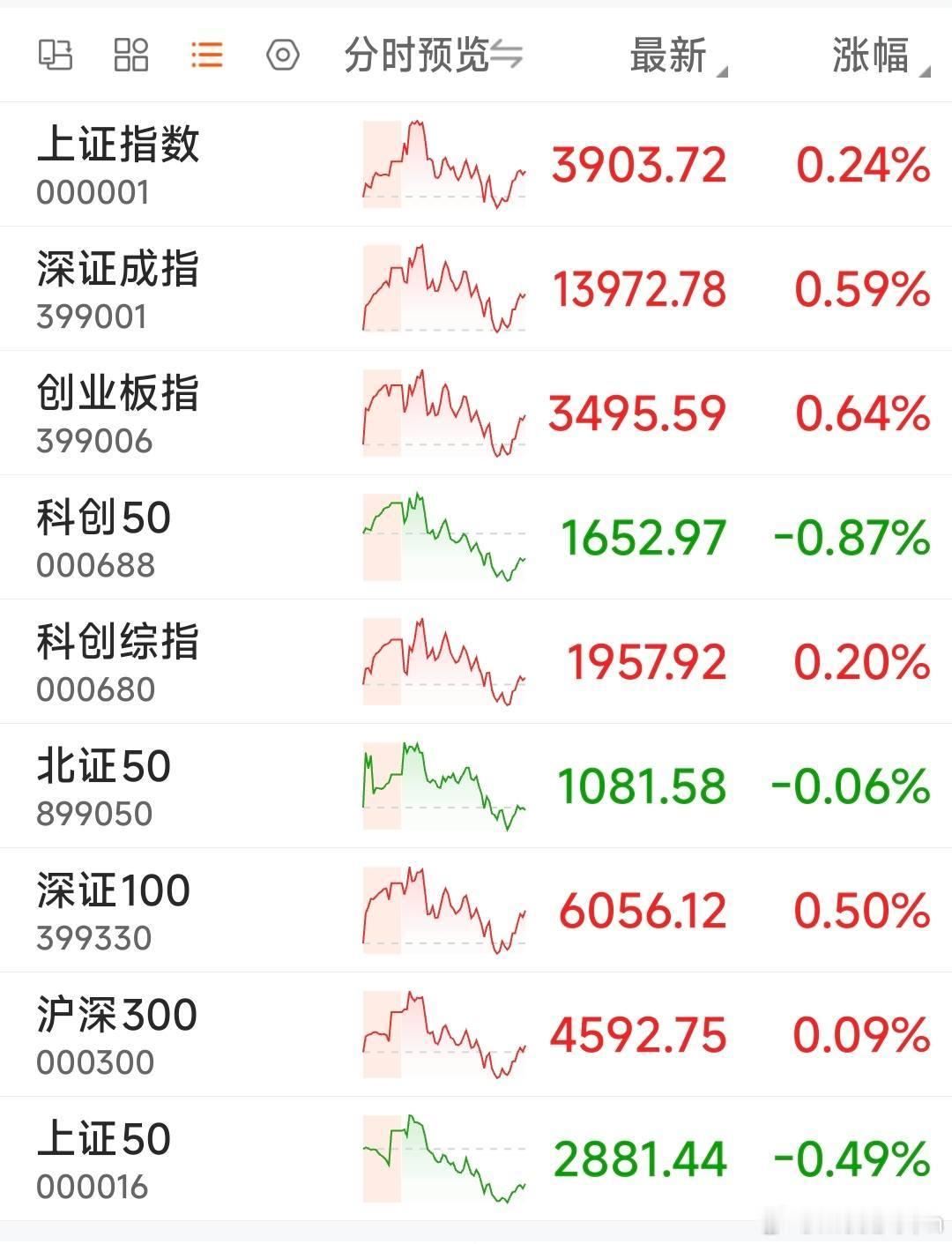View the 上证50 index row
The image size is (952, 1244).
tap(476, 1159)
